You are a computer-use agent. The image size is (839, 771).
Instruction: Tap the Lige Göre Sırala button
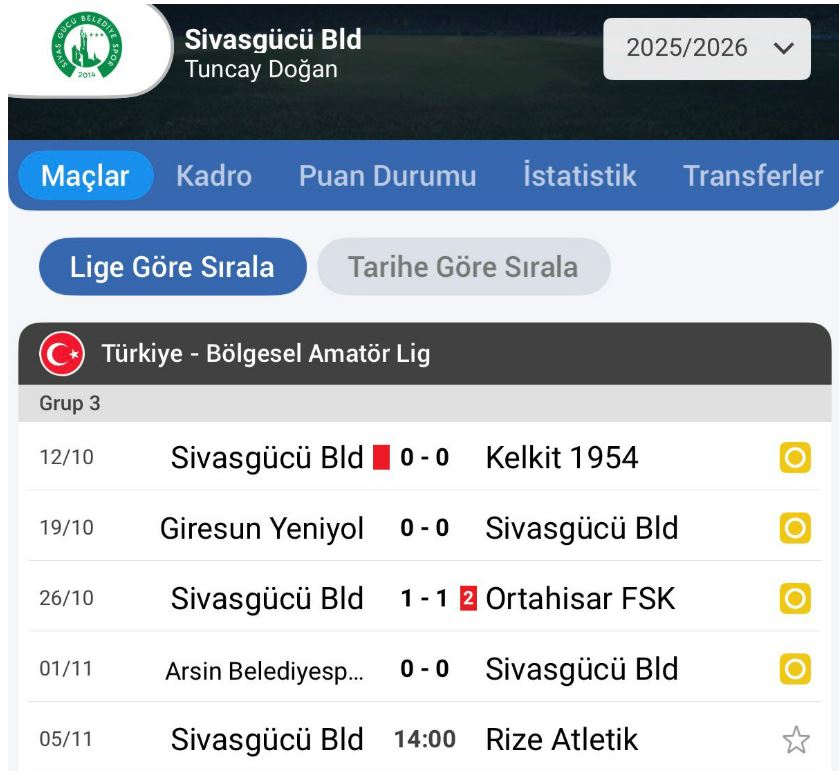coord(172,267)
